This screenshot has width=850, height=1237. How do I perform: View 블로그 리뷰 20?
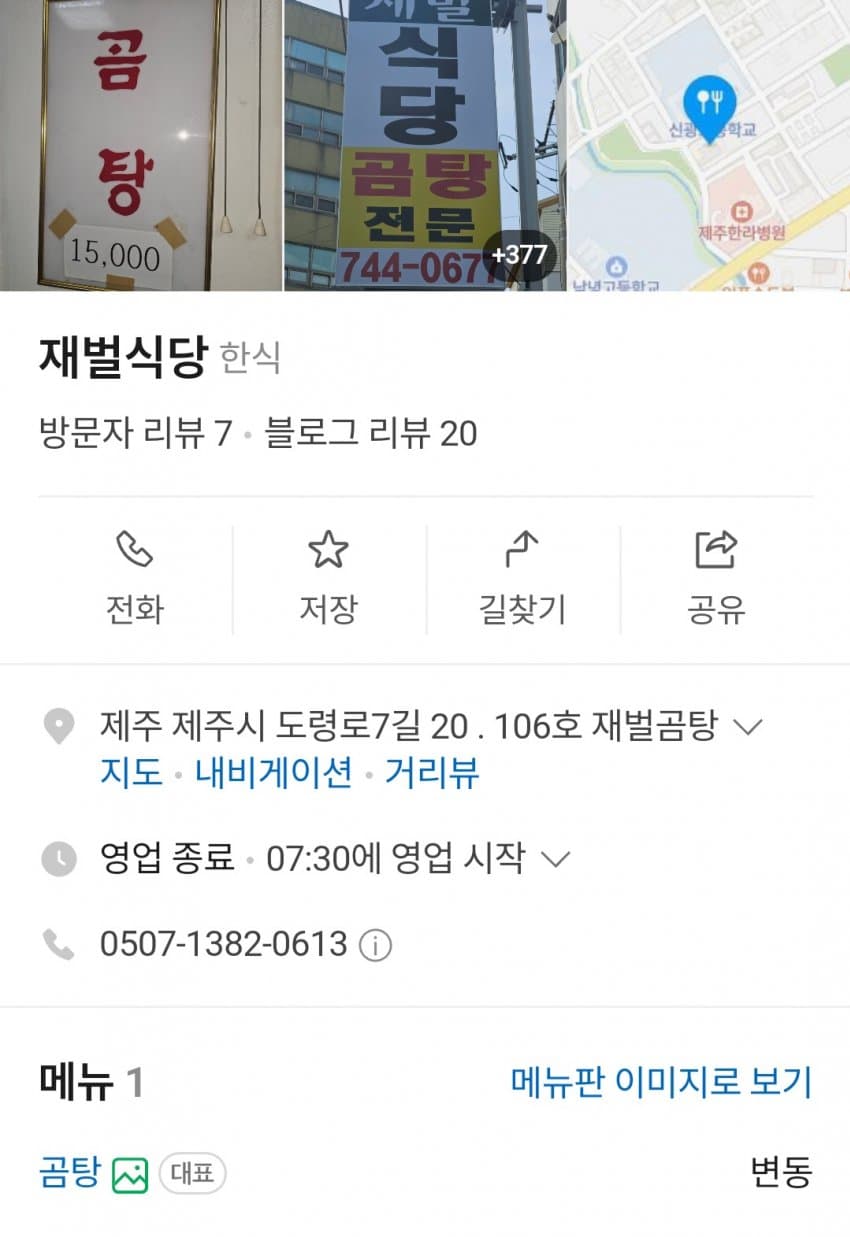click(370, 433)
